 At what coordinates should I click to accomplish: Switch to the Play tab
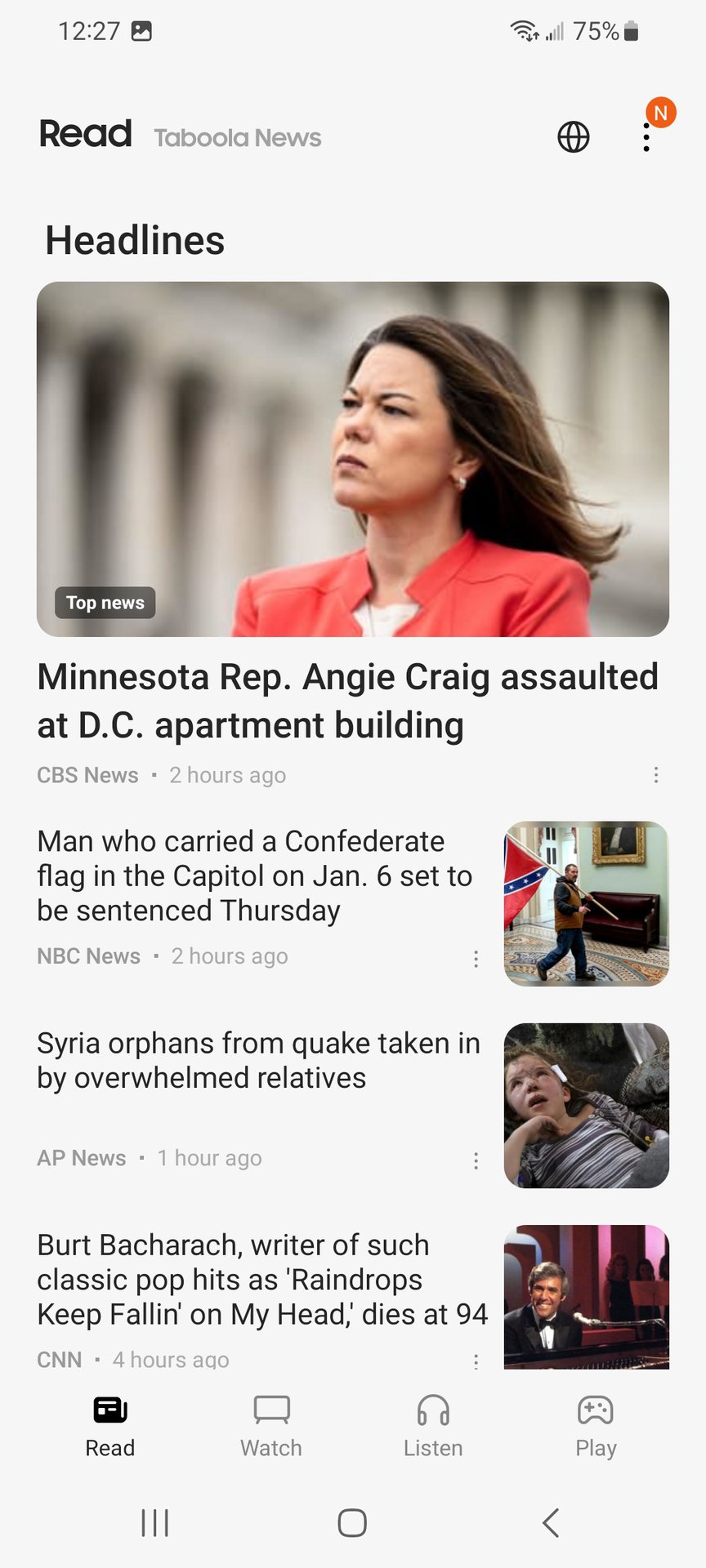[596, 1426]
